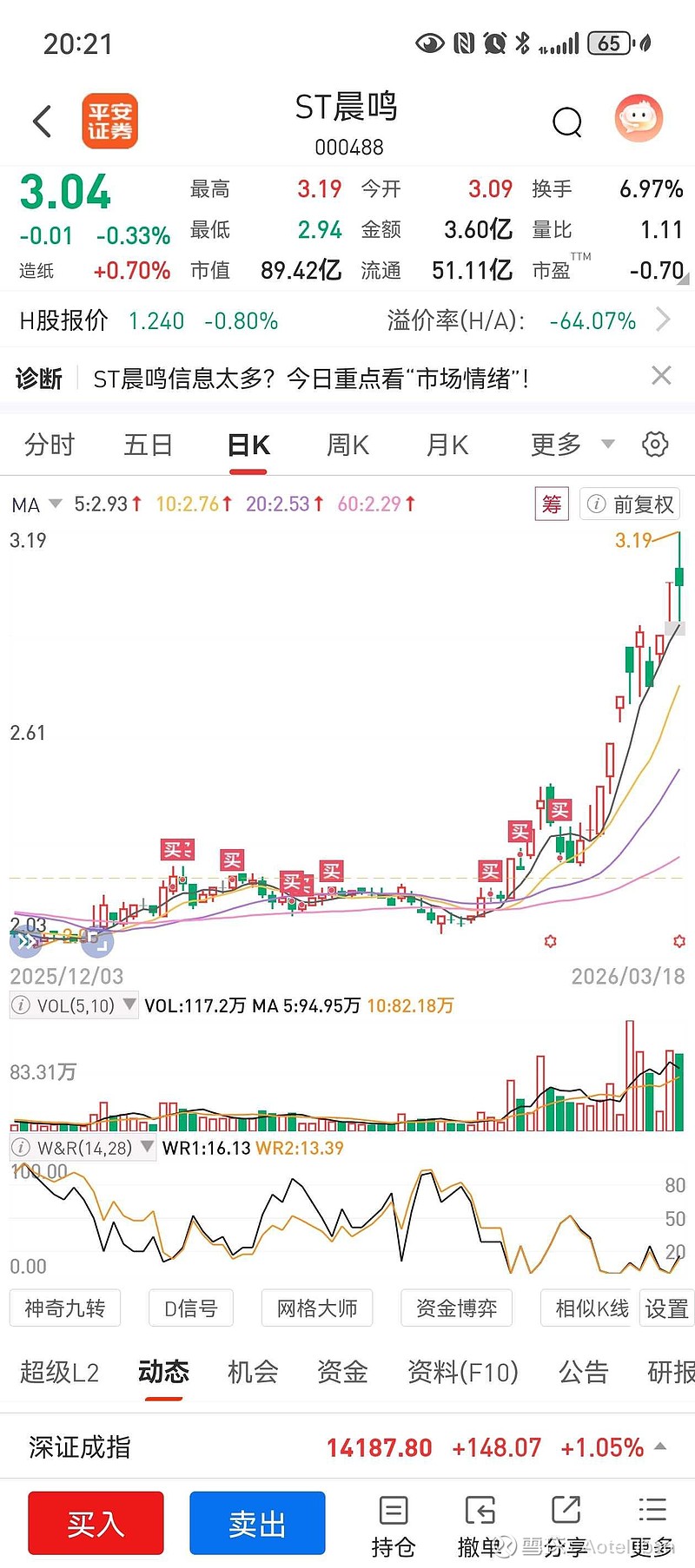Tap the 筹 chip distribution button
The width and height of the screenshot is (695, 1568).
pos(552,504)
